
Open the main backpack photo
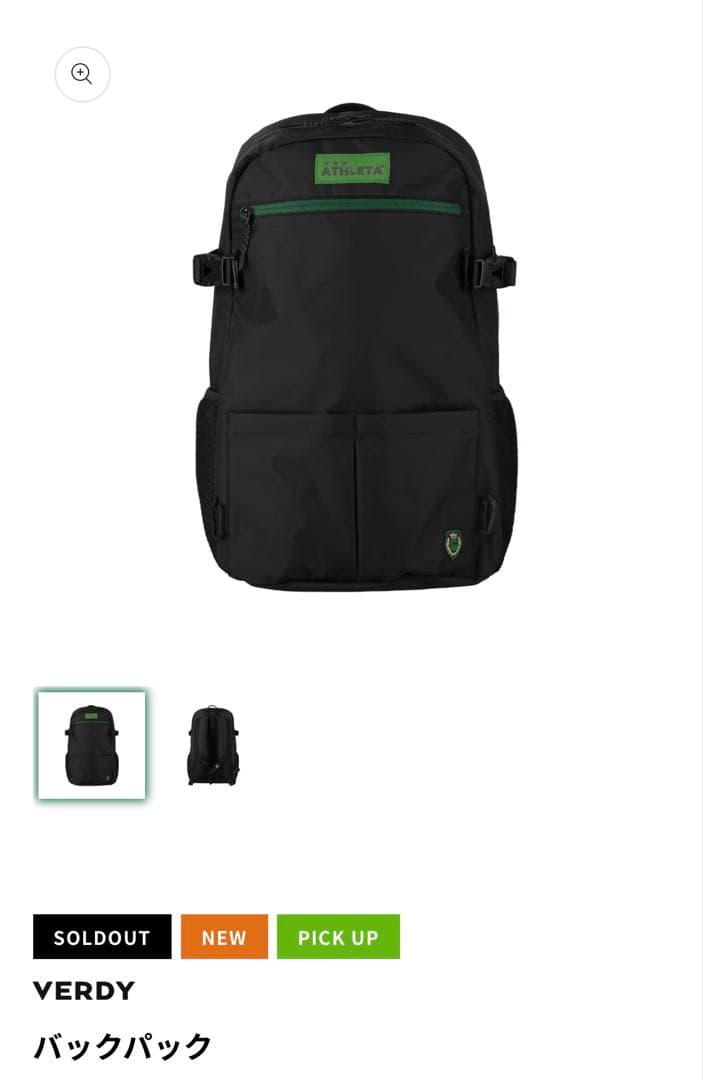coord(354,350)
